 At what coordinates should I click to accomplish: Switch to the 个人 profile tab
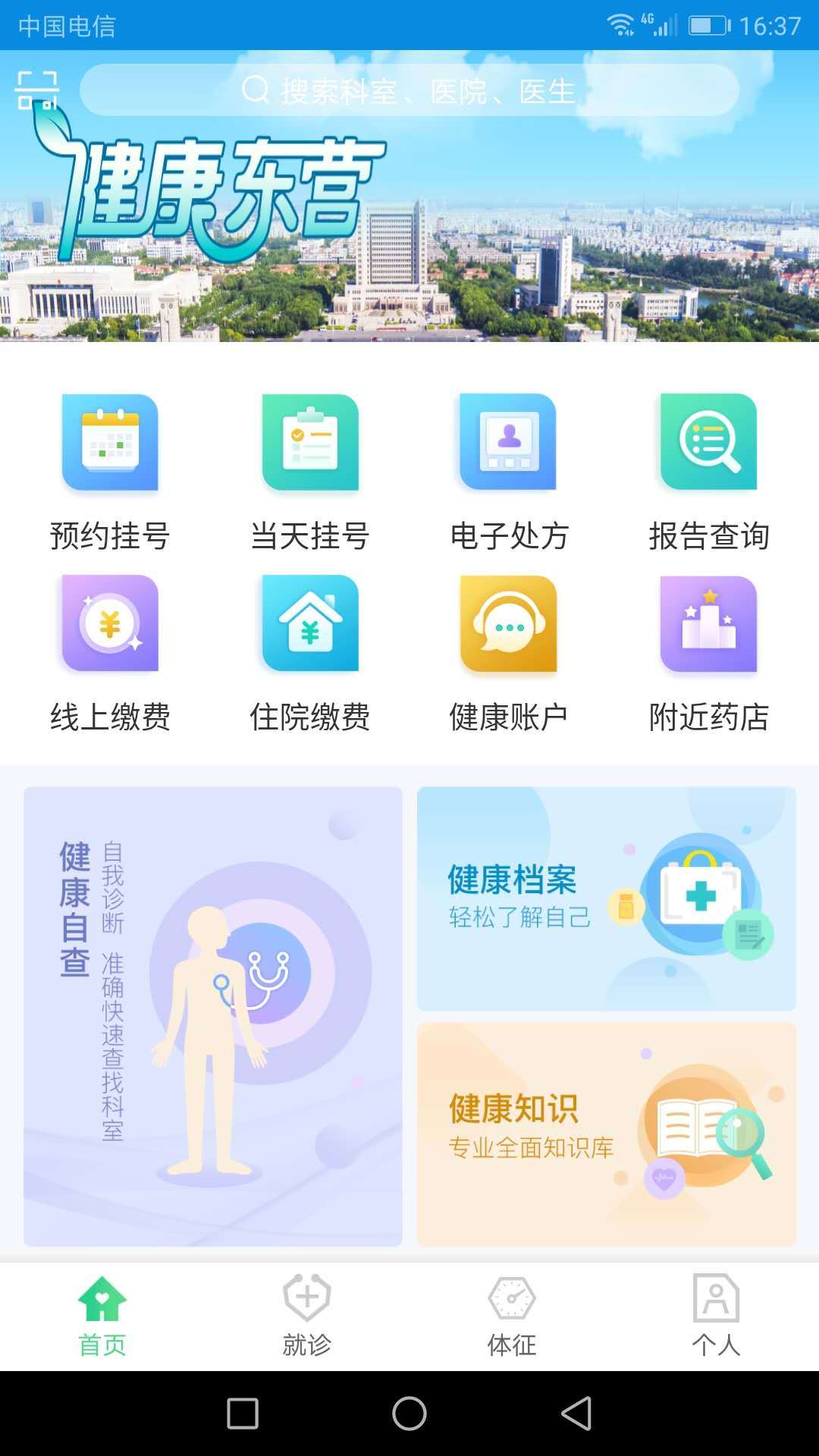click(716, 1316)
